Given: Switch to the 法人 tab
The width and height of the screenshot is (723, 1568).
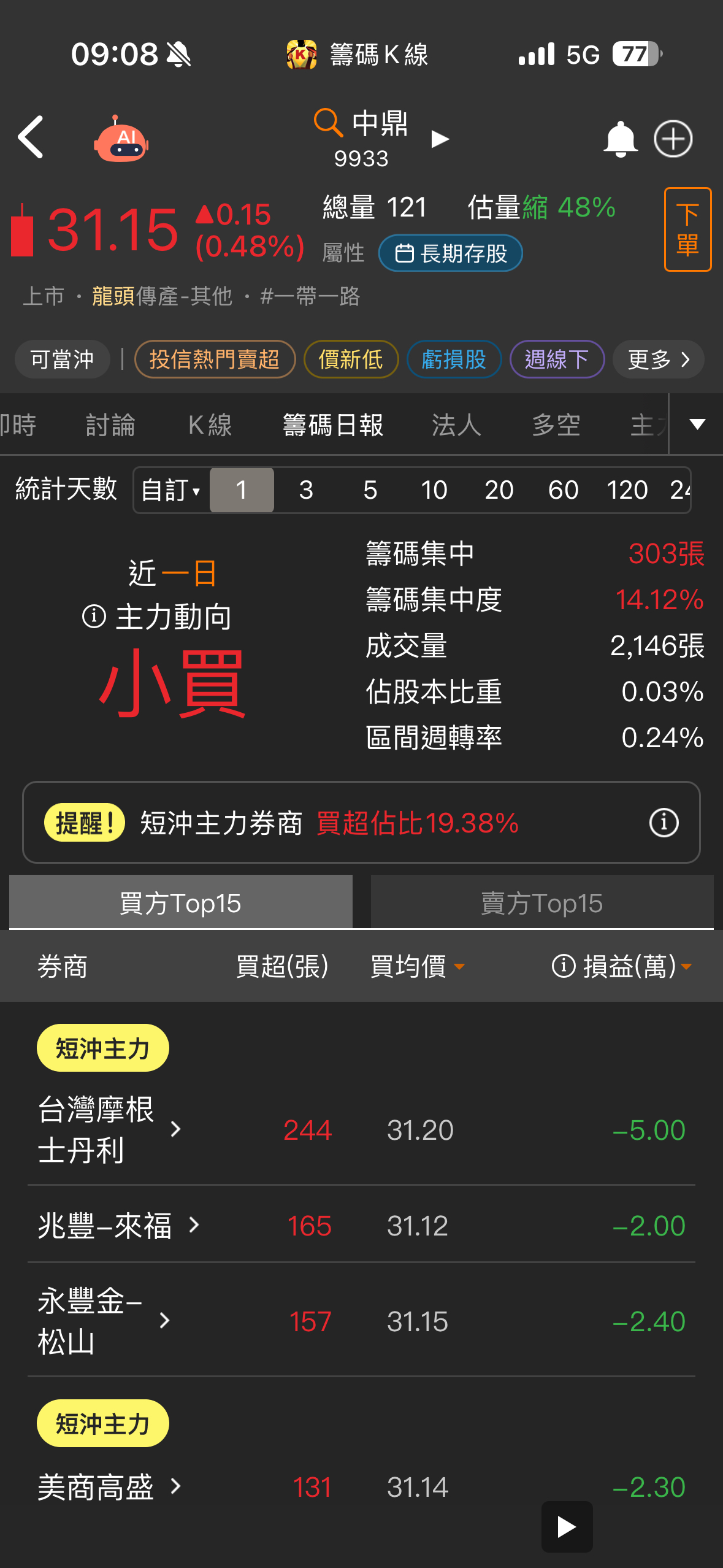Looking at the screenshot, I should click(456, 425).
